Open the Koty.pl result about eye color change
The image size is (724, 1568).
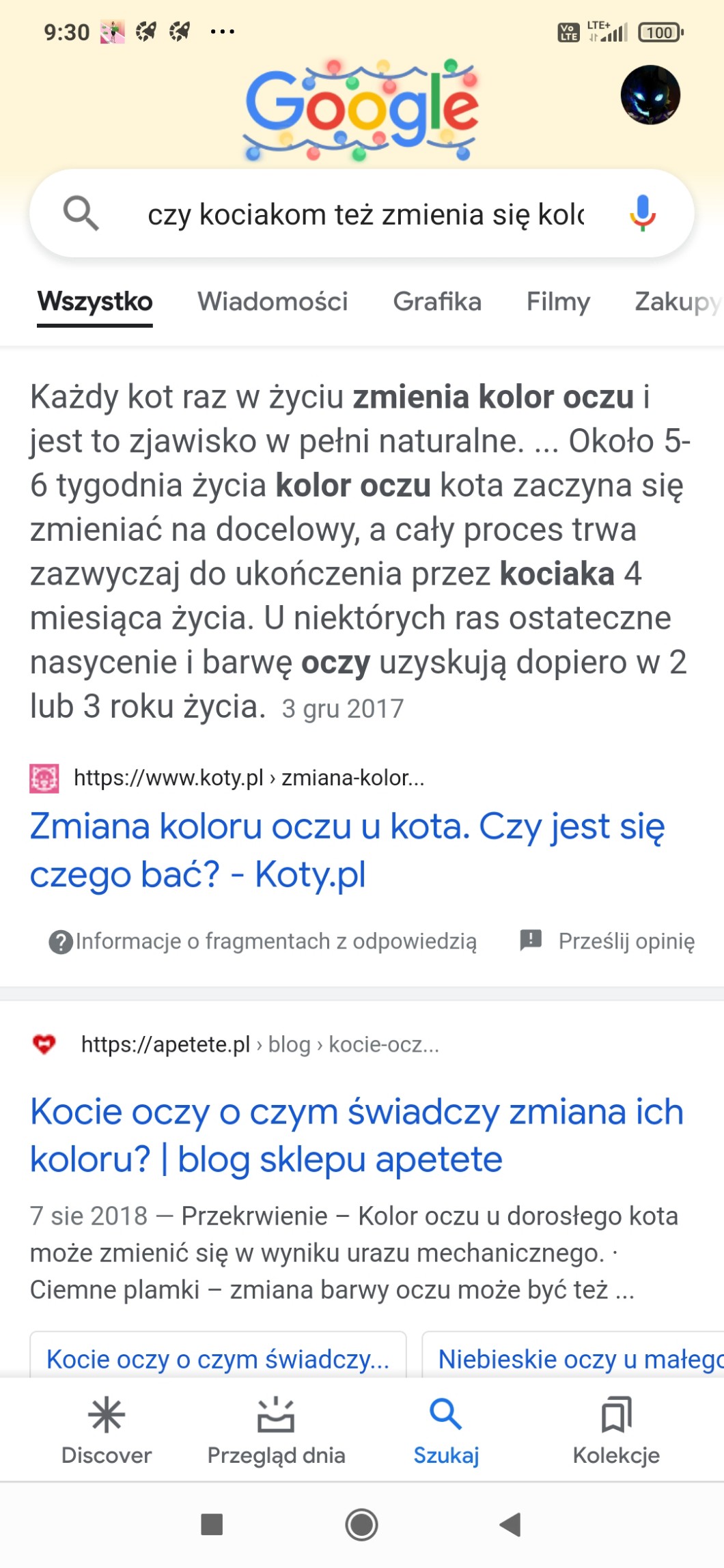(x=347, y=850)
